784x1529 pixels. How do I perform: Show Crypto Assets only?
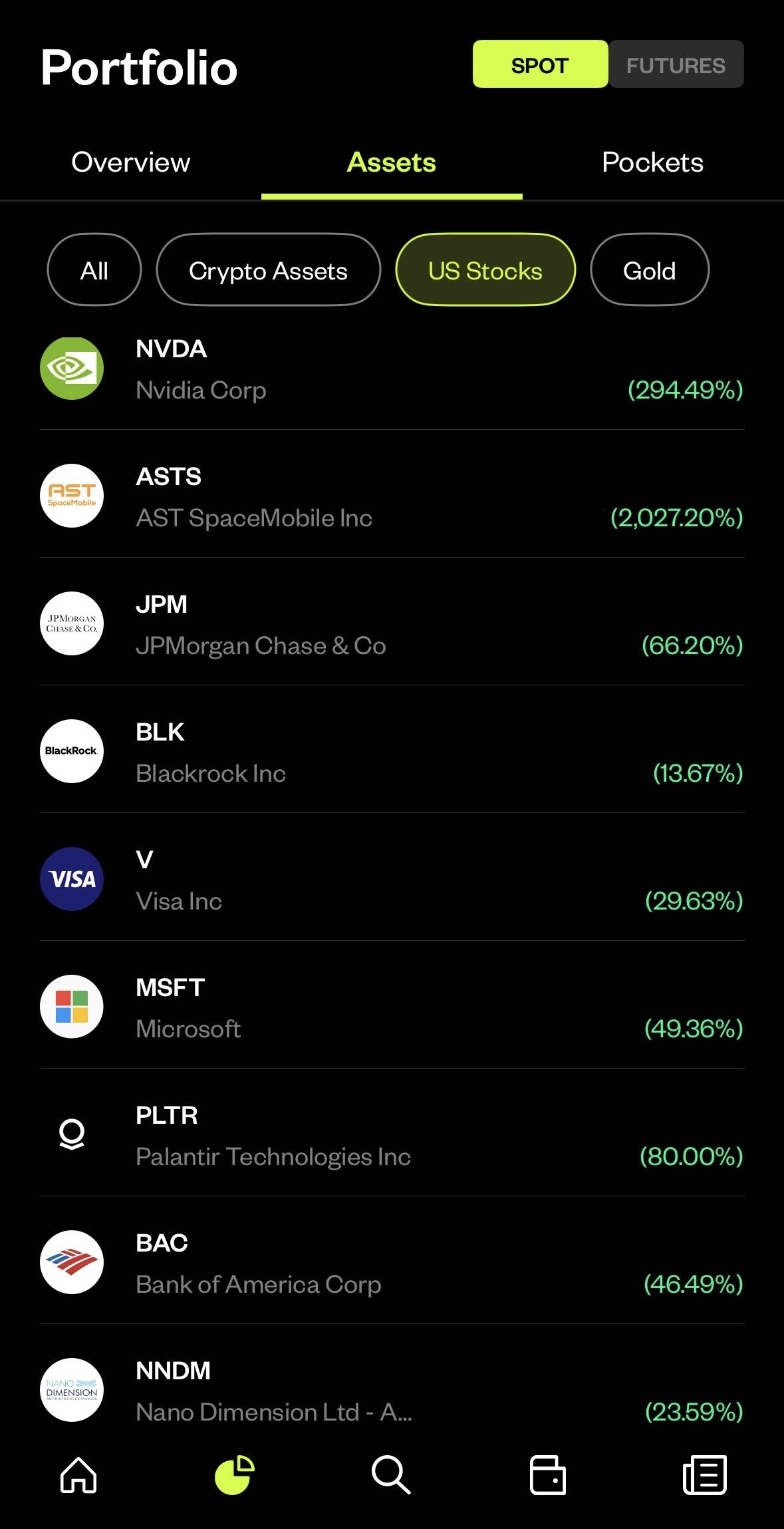(268, 270)
